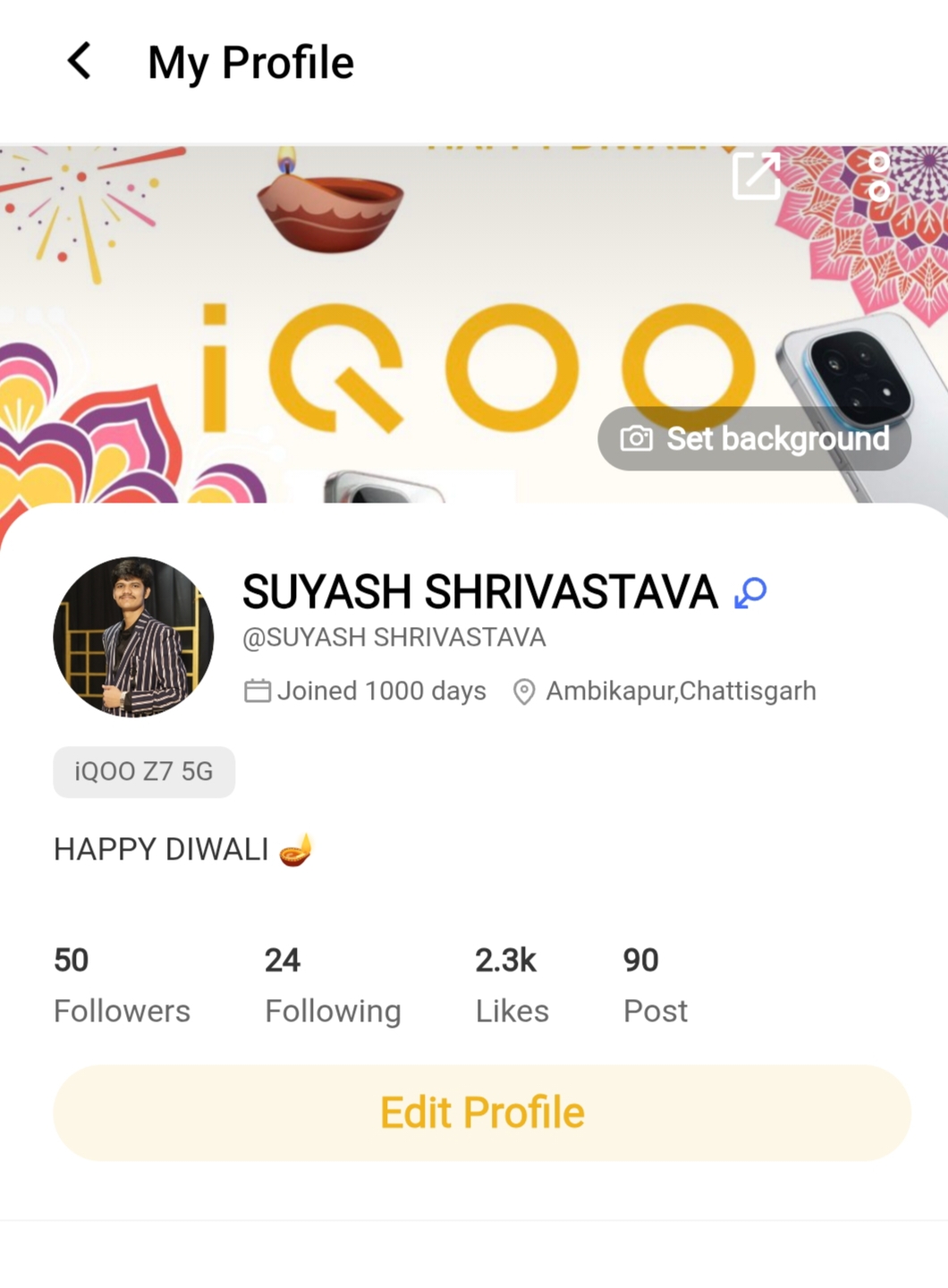
Task: Open the Following list
Action: (x=333, y=985)
